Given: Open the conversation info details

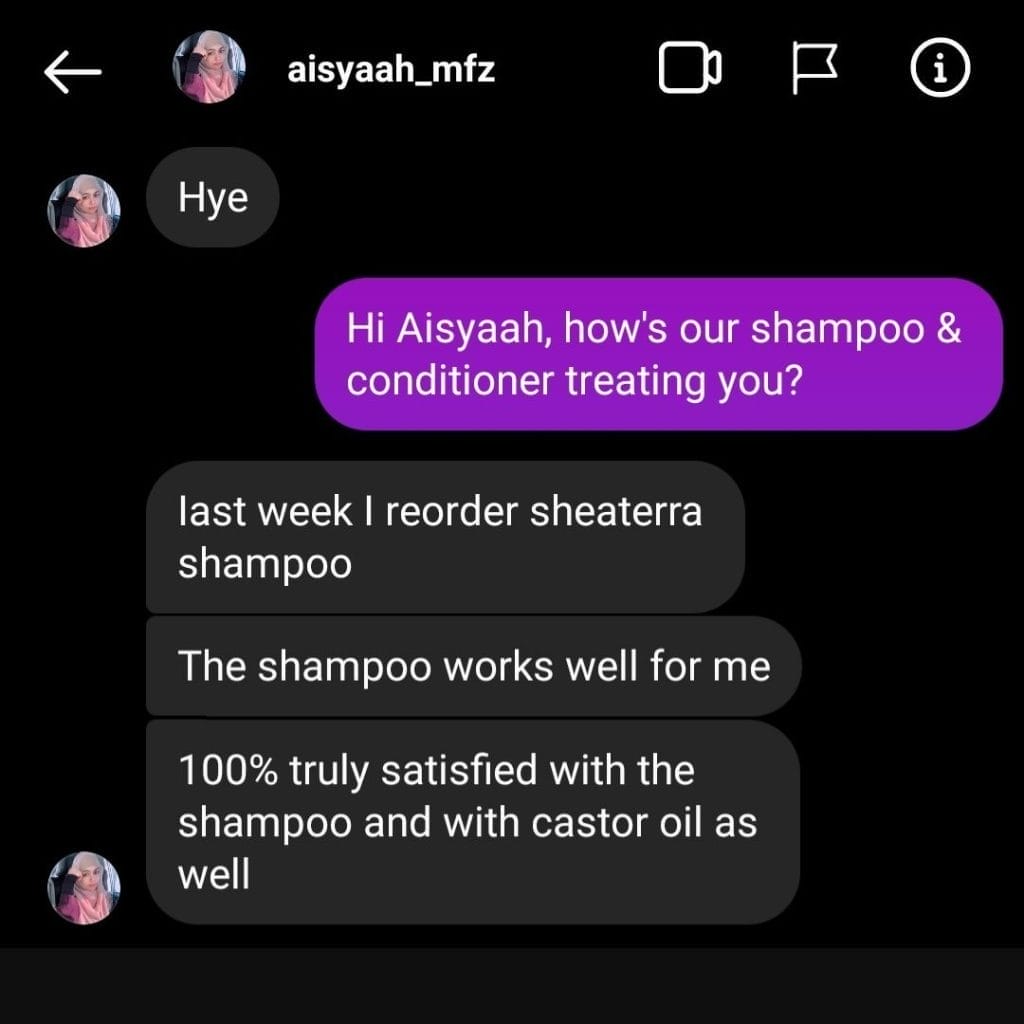Looking at the screenshot, I should point(940,70).
